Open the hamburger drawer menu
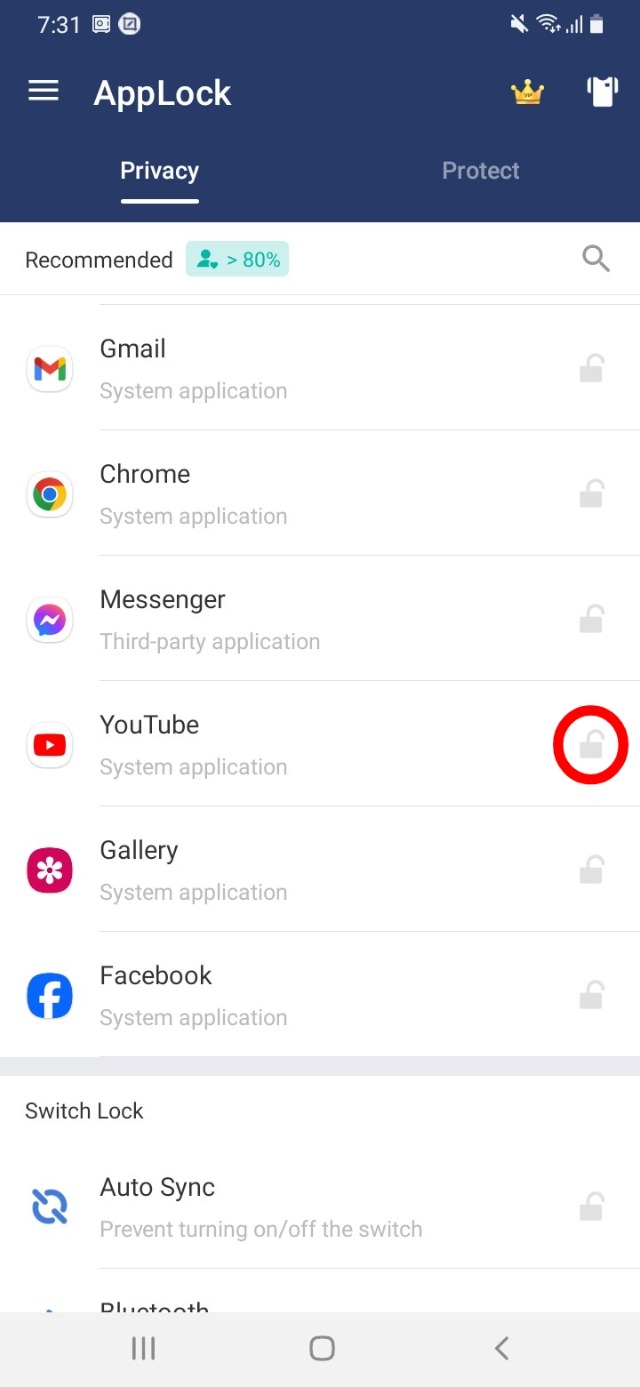 pos(43,92)
